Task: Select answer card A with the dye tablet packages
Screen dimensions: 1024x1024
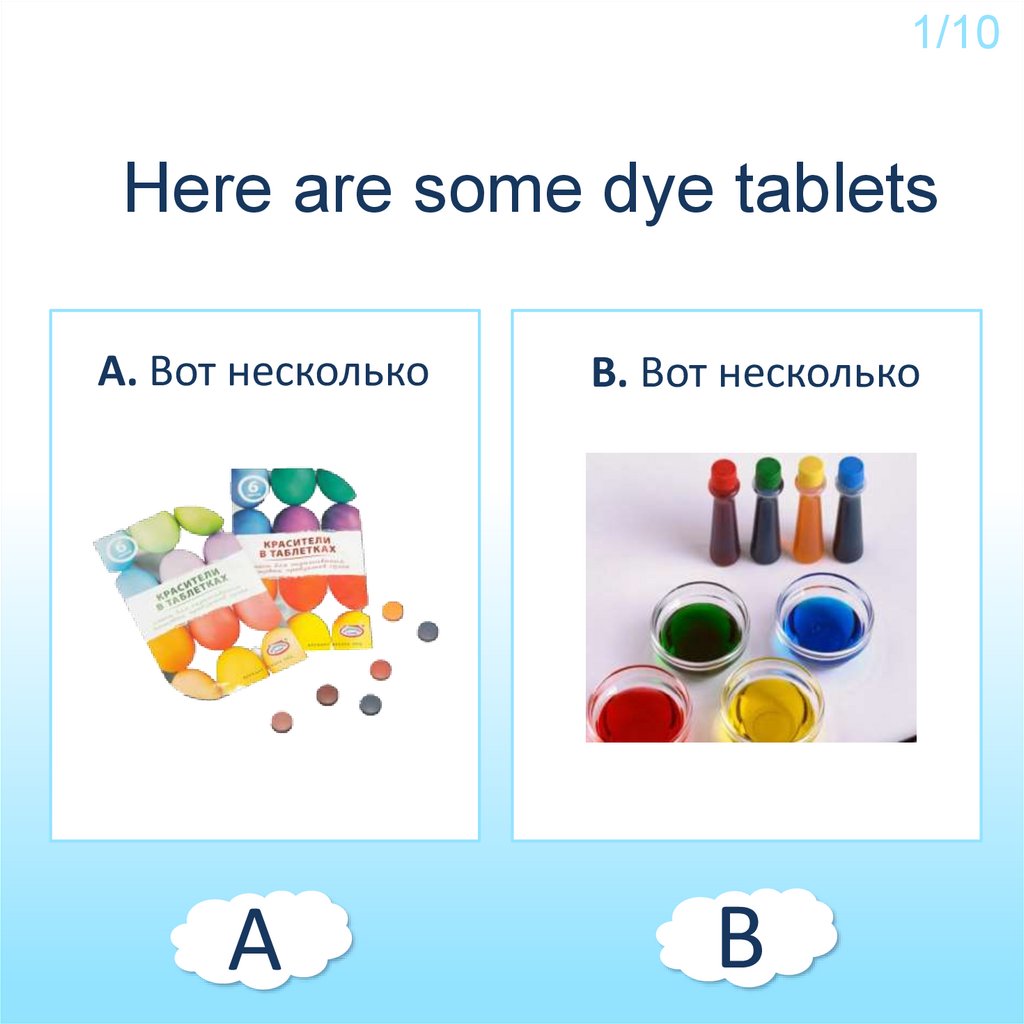Action: pos(265,575)
